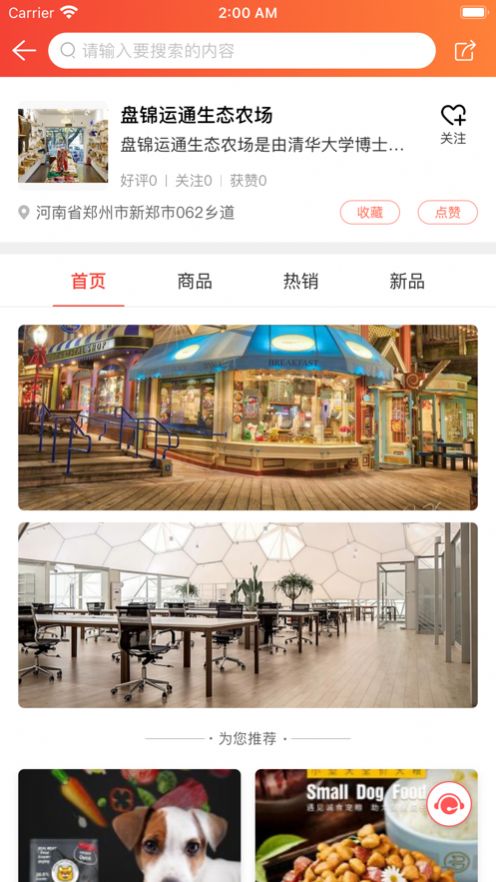496x882 pixels.
Task: Open the Small Dog Food product card
Action: pos(366,825)
